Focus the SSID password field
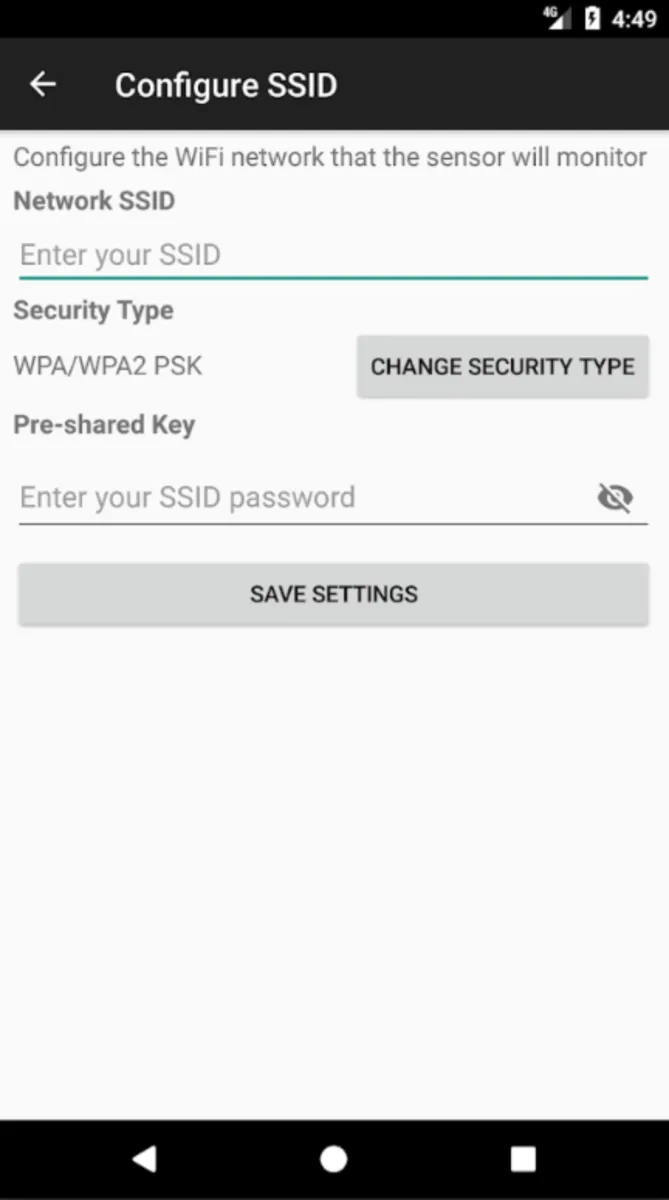The image size is (669, 1200). click(300, 497)
